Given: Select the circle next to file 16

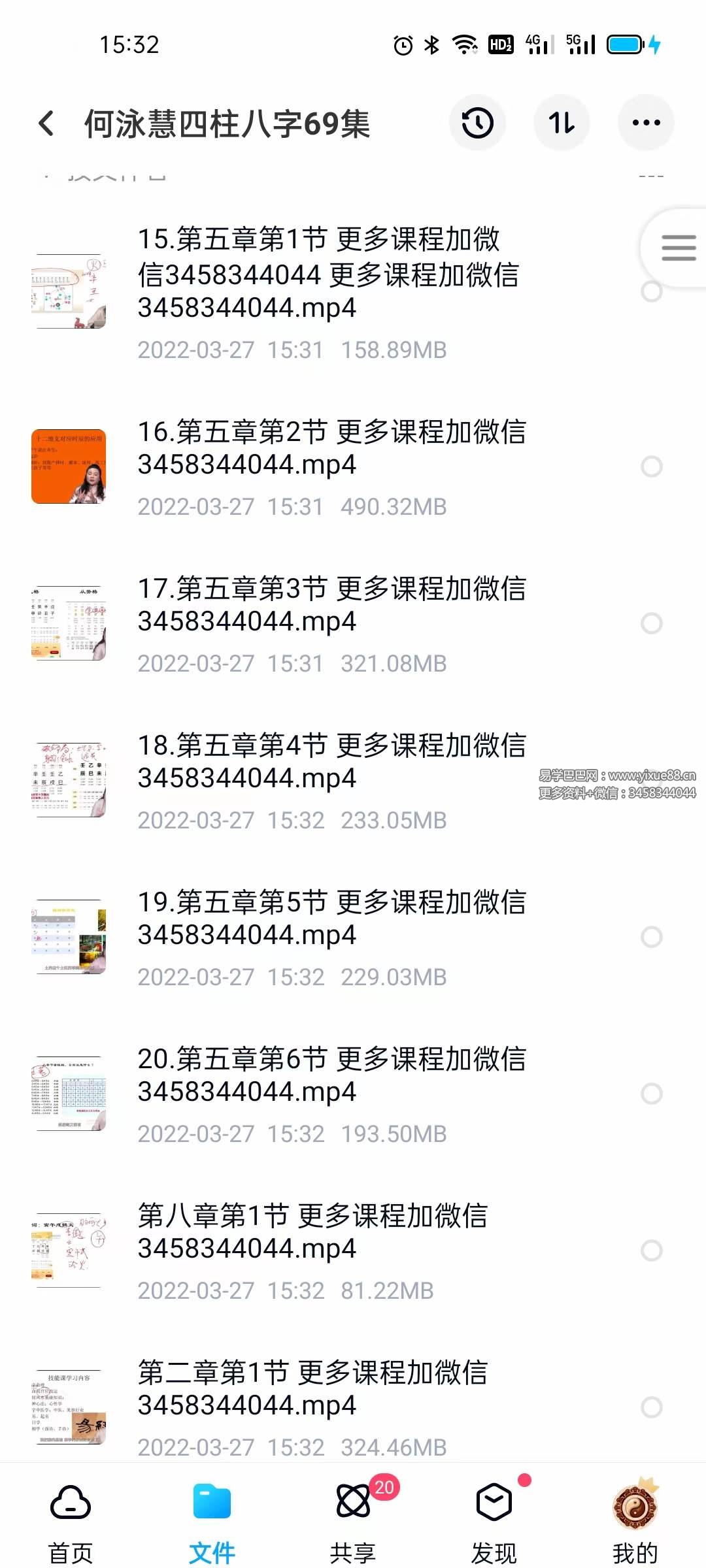Looking at the screenshot, I should click(650, 466).
